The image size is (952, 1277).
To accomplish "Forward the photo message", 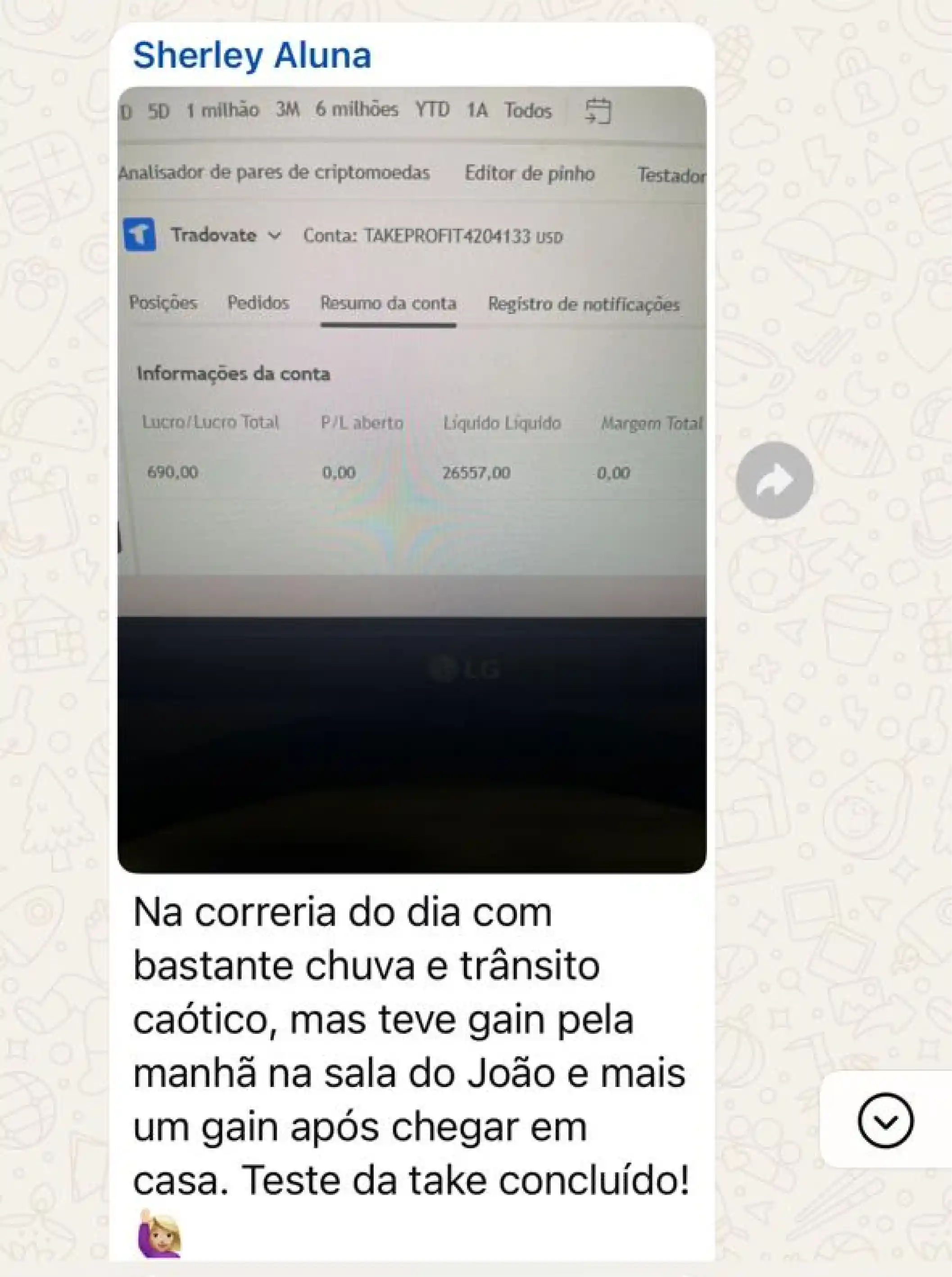I will pyautogui.click(x=774, y=480).
